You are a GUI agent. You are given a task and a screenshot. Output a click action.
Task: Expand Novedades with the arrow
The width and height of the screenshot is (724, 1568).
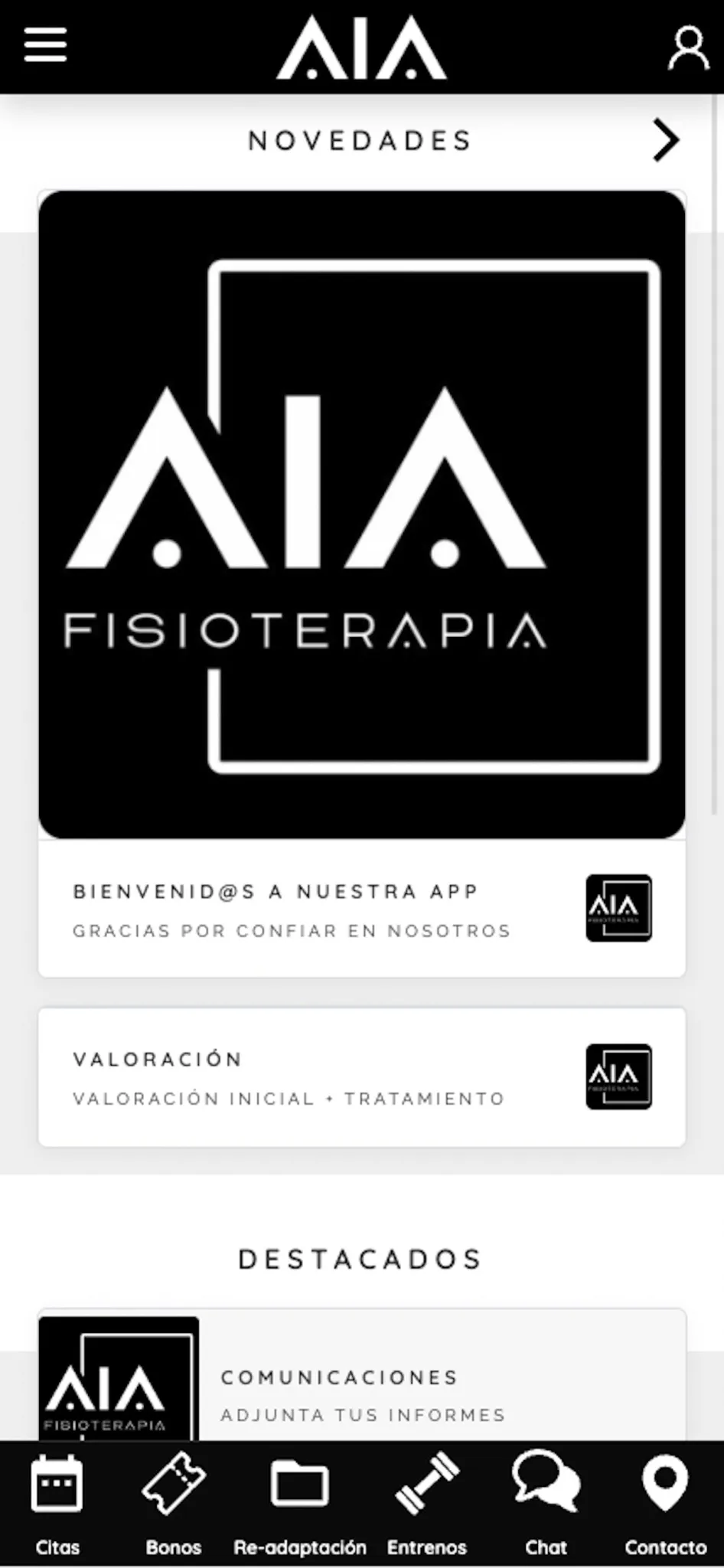pos(665,140)
